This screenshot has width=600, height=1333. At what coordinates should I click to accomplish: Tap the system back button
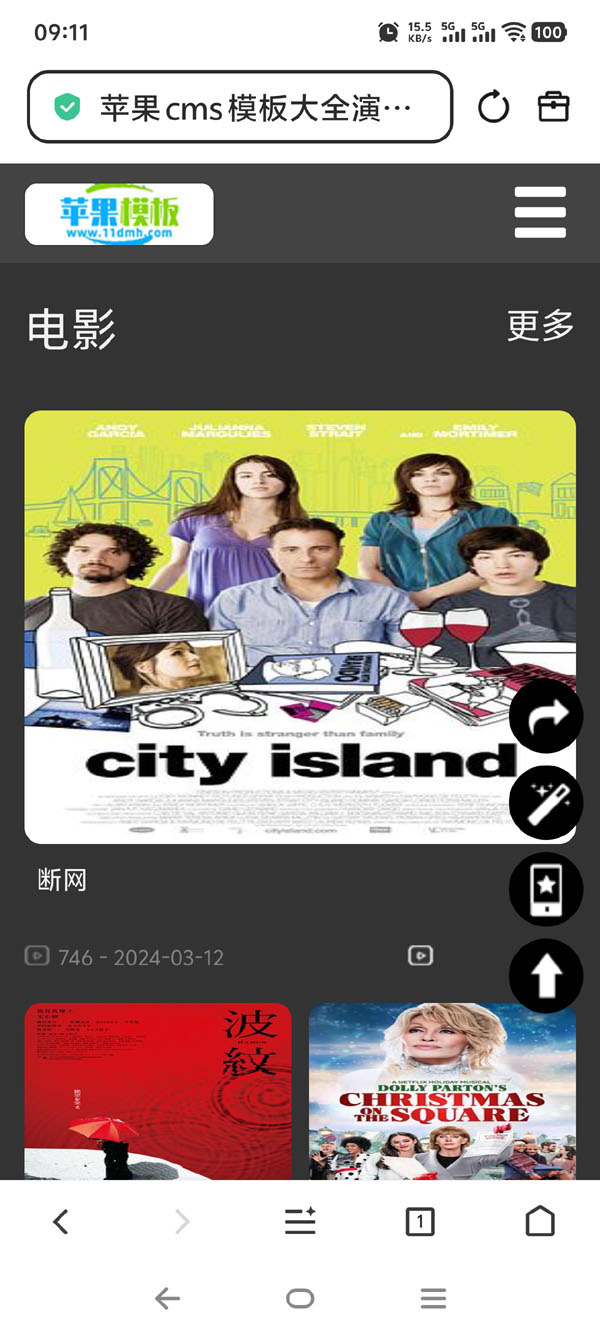point(167,1299)
